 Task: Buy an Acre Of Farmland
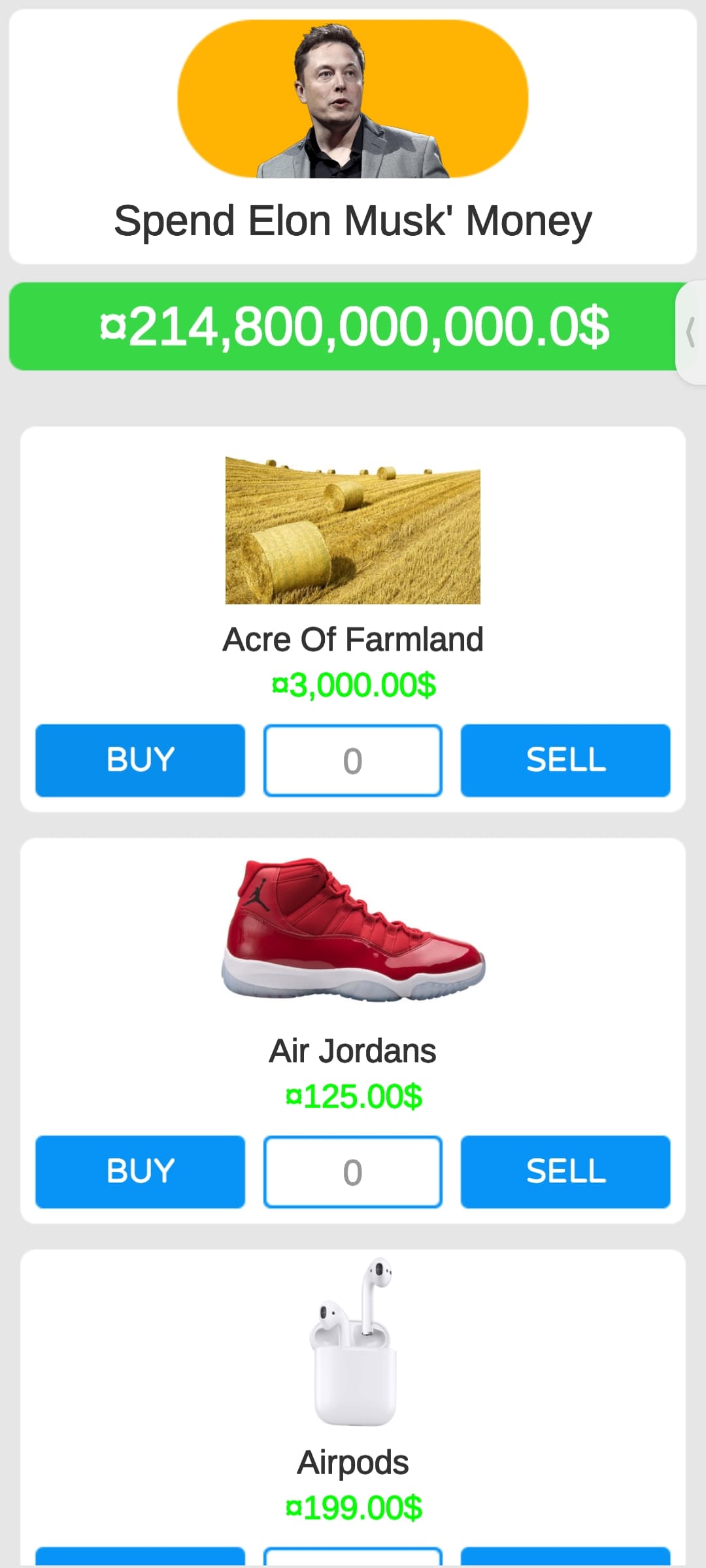(x=140, y=760)
